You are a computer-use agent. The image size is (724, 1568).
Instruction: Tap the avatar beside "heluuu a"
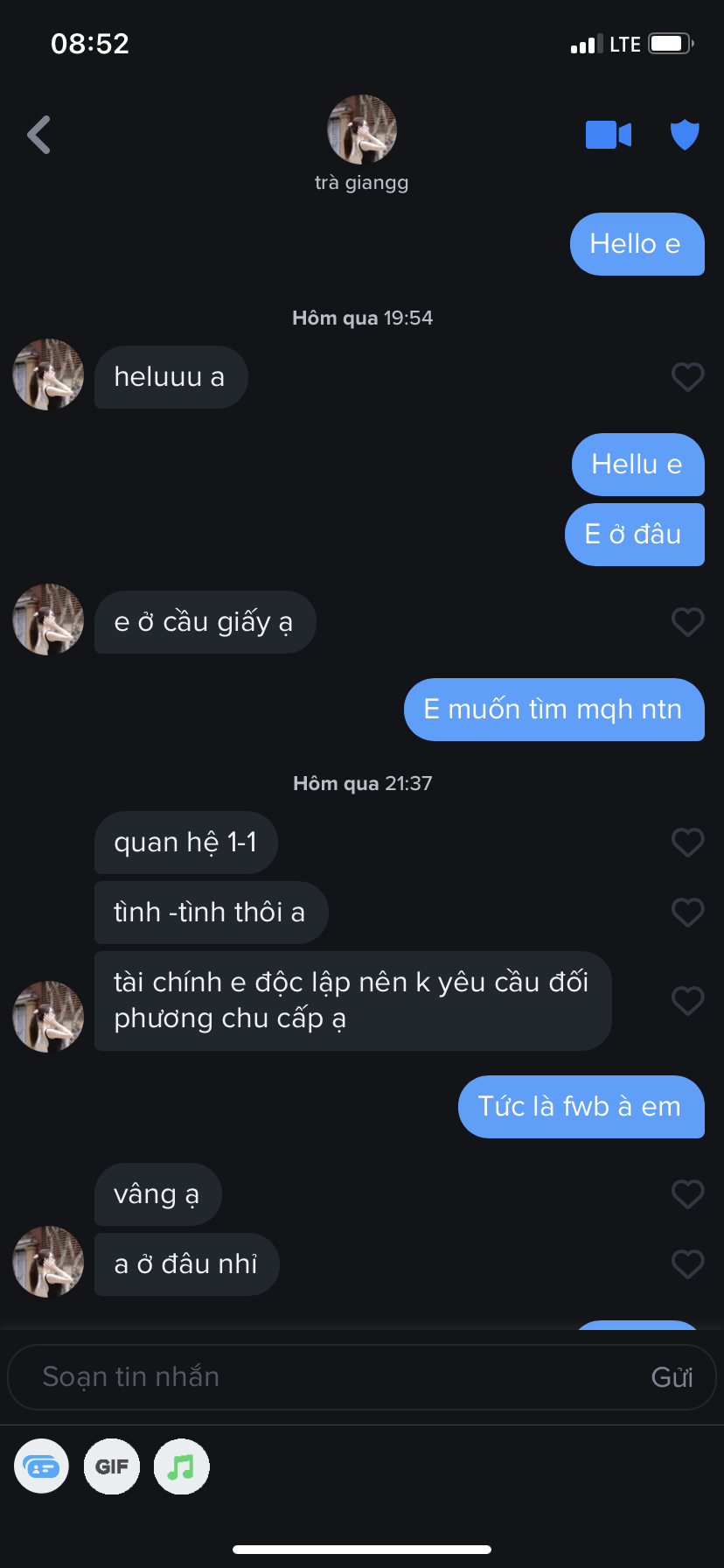48,374
